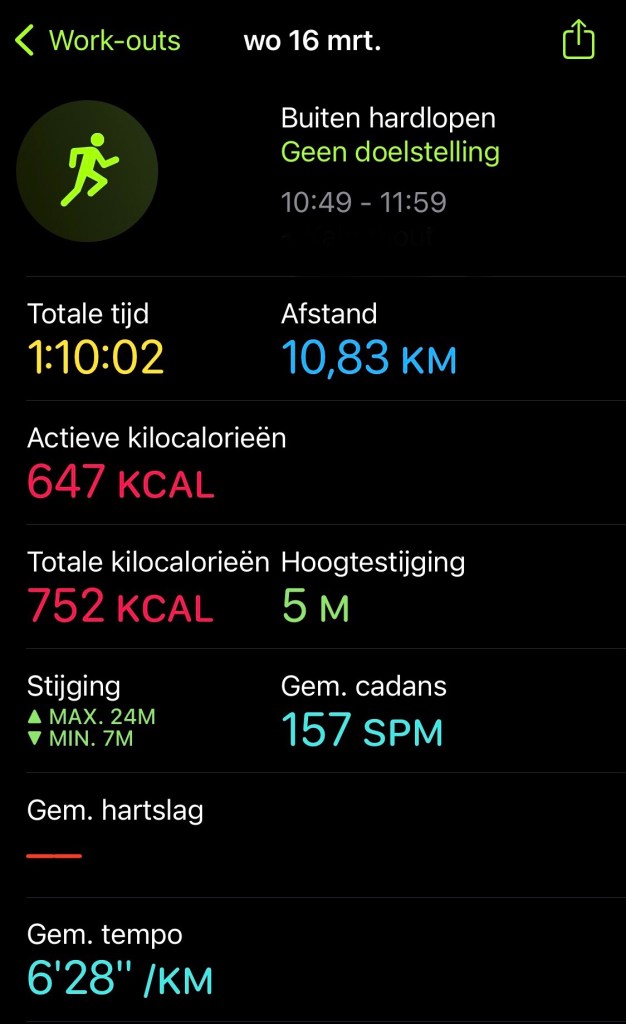This screenshot has height=1024, width=626.
Task: Go back to Work-outs list
Action: pos(97,41)
